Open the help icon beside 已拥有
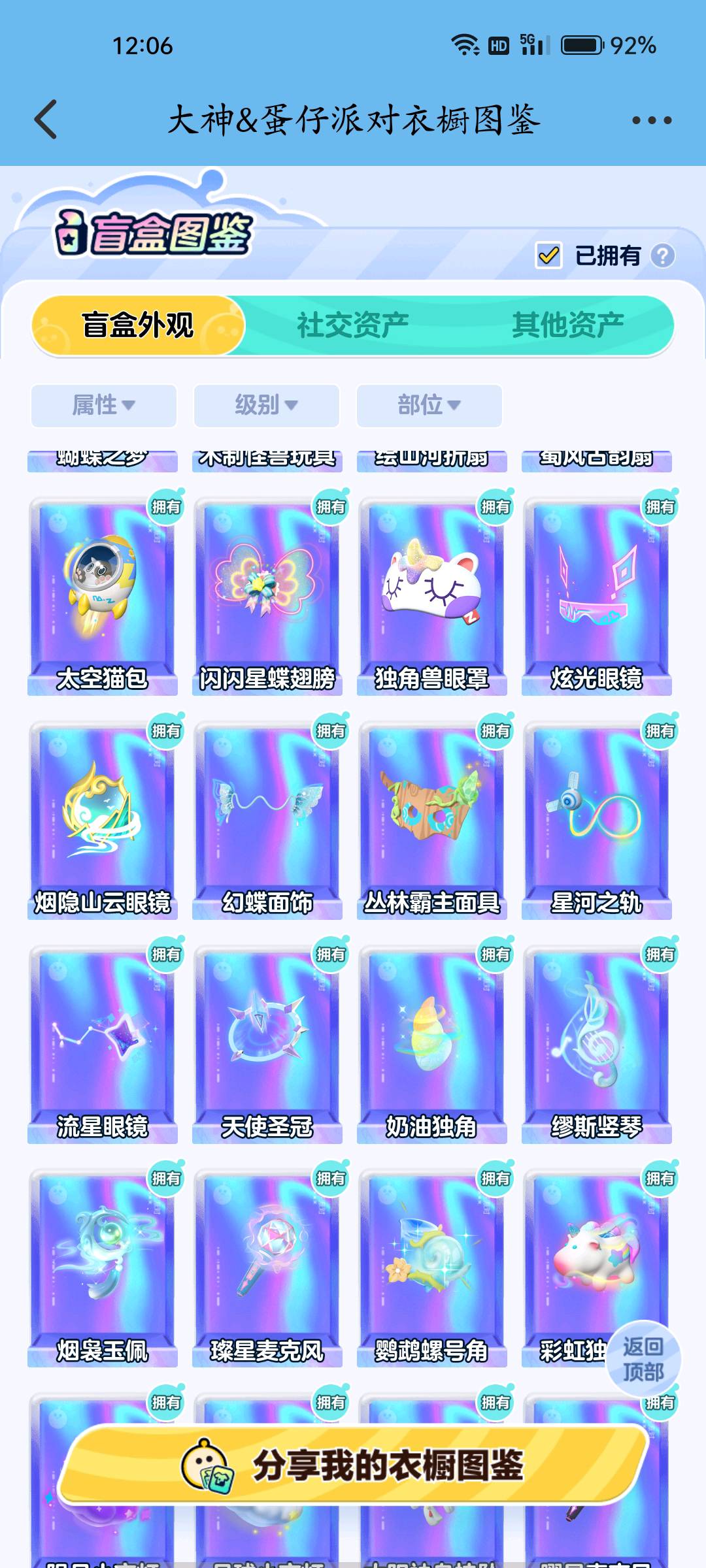The image size is (706, 1568). coord(662,255)
